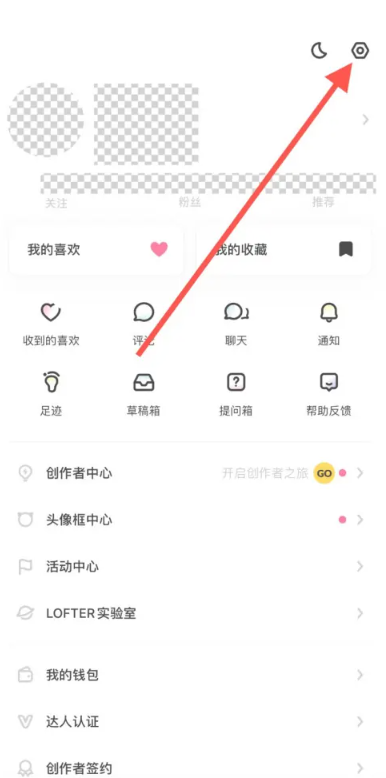Open 我的收藏 card
This screenshot has width=386, height=778.
click(284, 250)
